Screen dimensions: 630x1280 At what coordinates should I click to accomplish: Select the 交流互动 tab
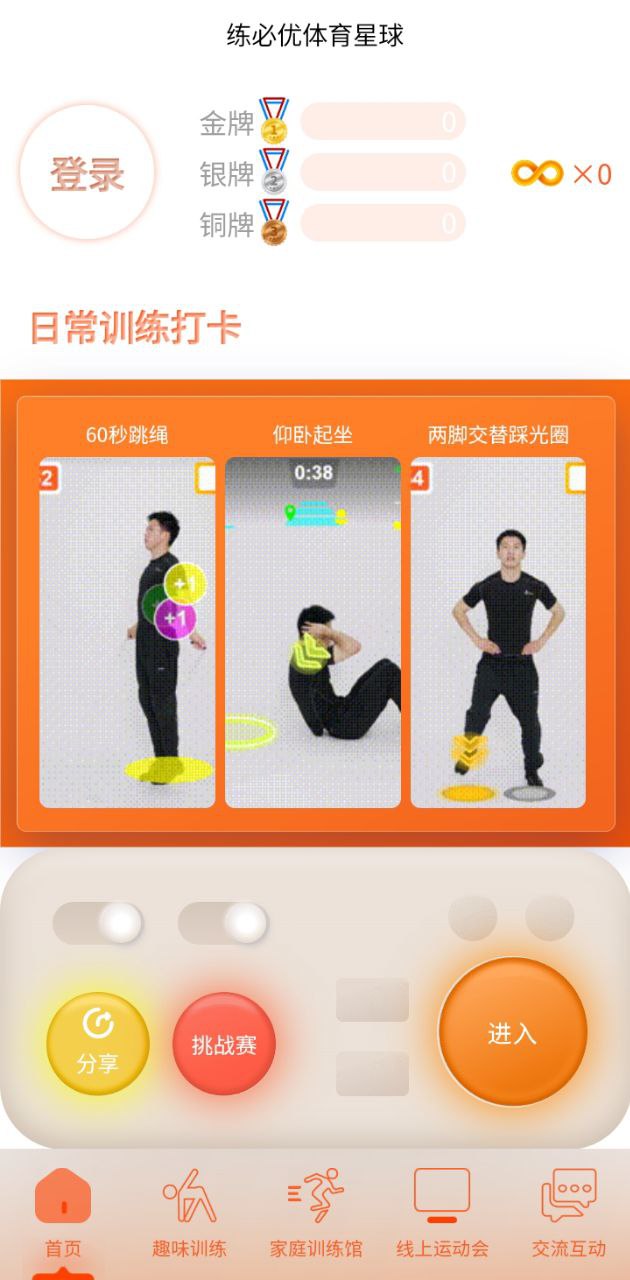click(568, 1212)
